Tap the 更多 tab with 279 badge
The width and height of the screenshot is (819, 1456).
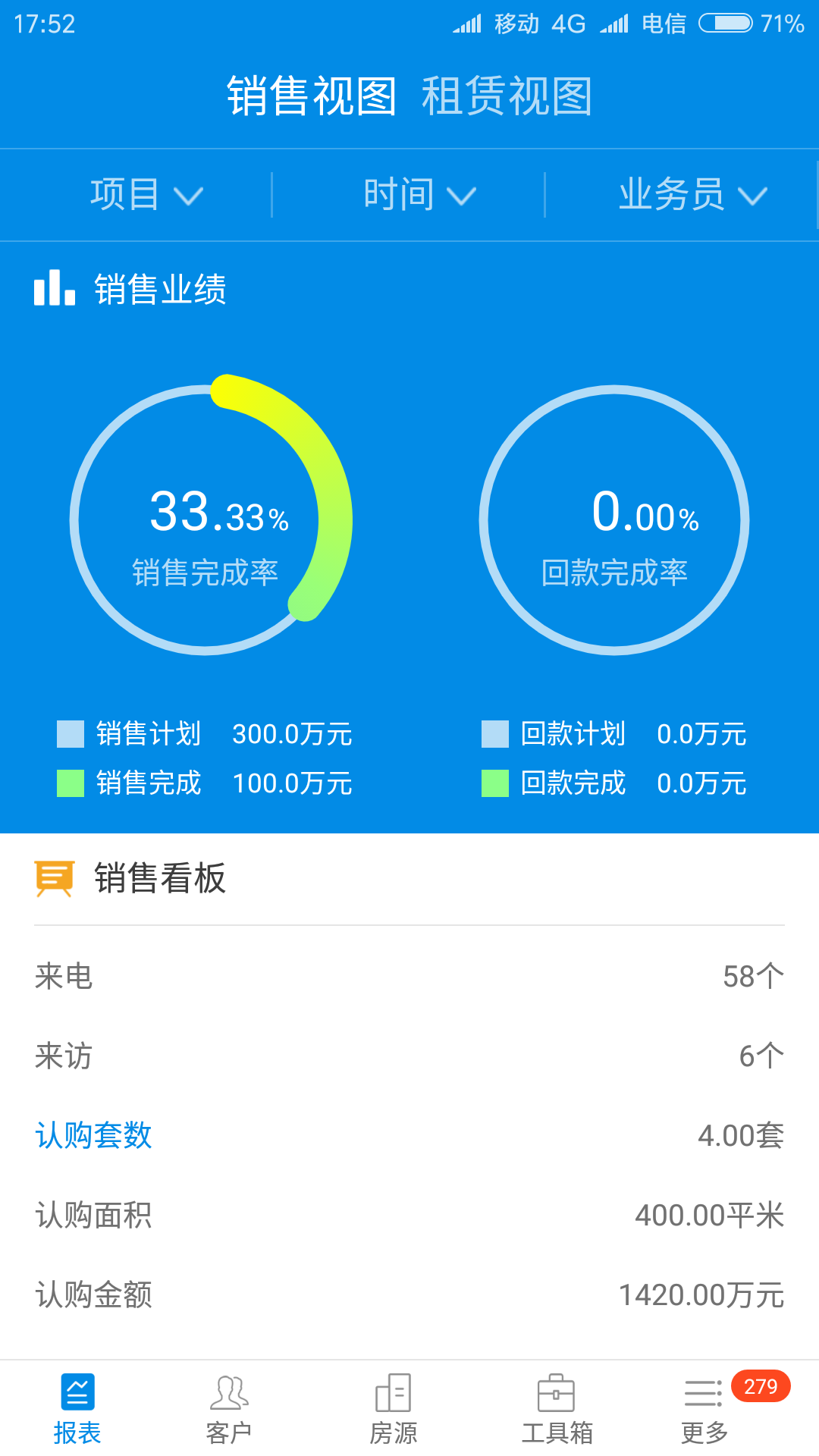coord(705,1409)
